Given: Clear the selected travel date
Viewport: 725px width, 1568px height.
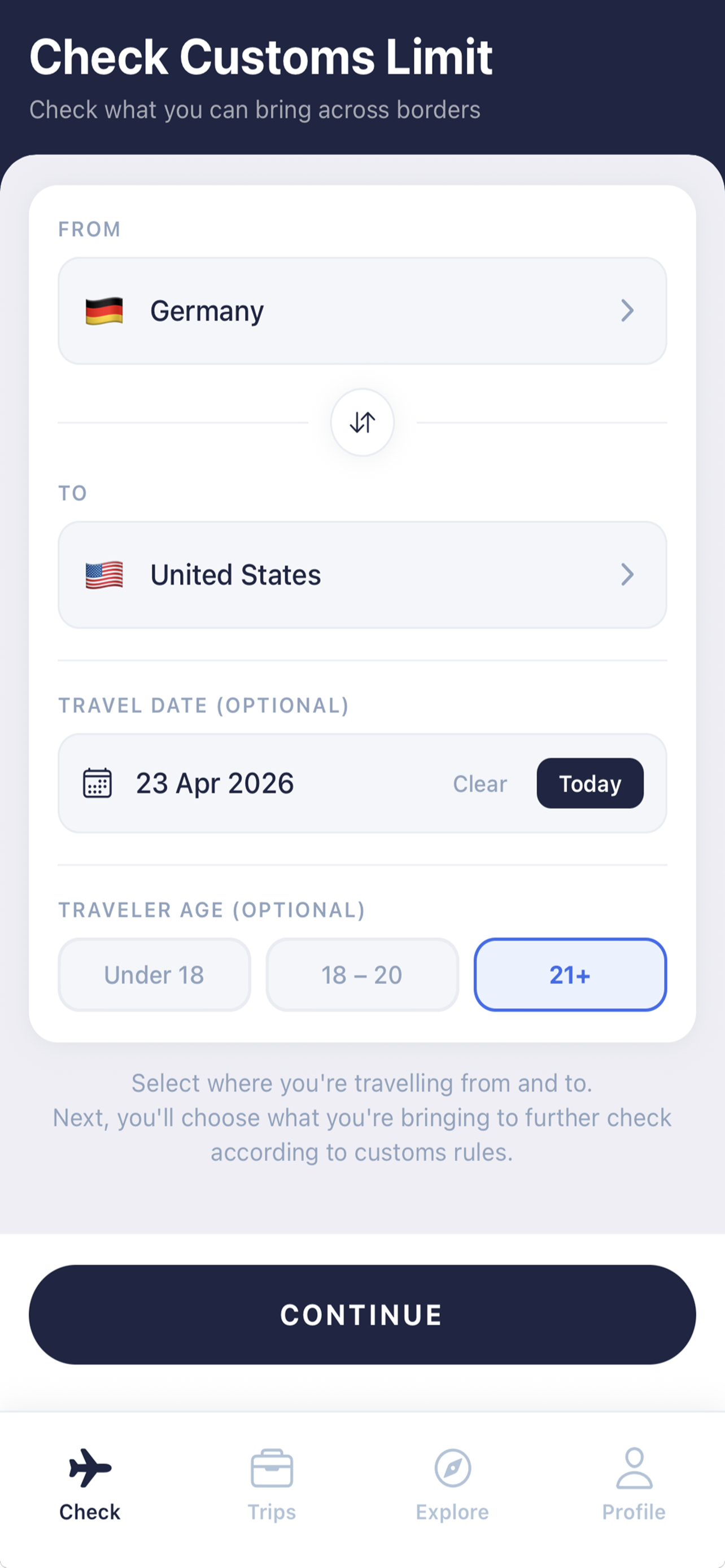Looking at the screenshot, I should [x=480, y=783].
